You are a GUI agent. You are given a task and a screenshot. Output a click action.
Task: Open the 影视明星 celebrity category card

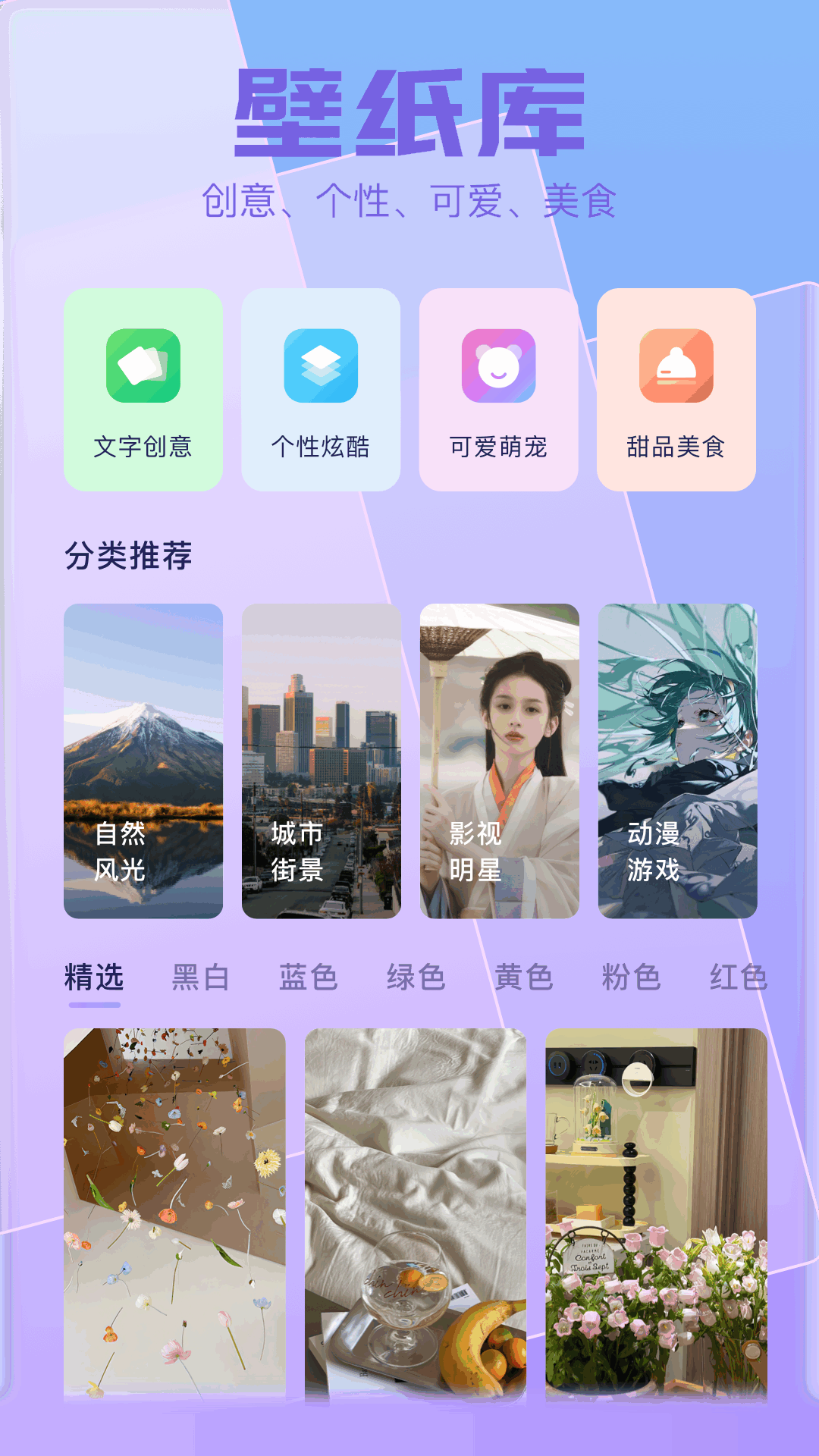(x=497, y=758)
